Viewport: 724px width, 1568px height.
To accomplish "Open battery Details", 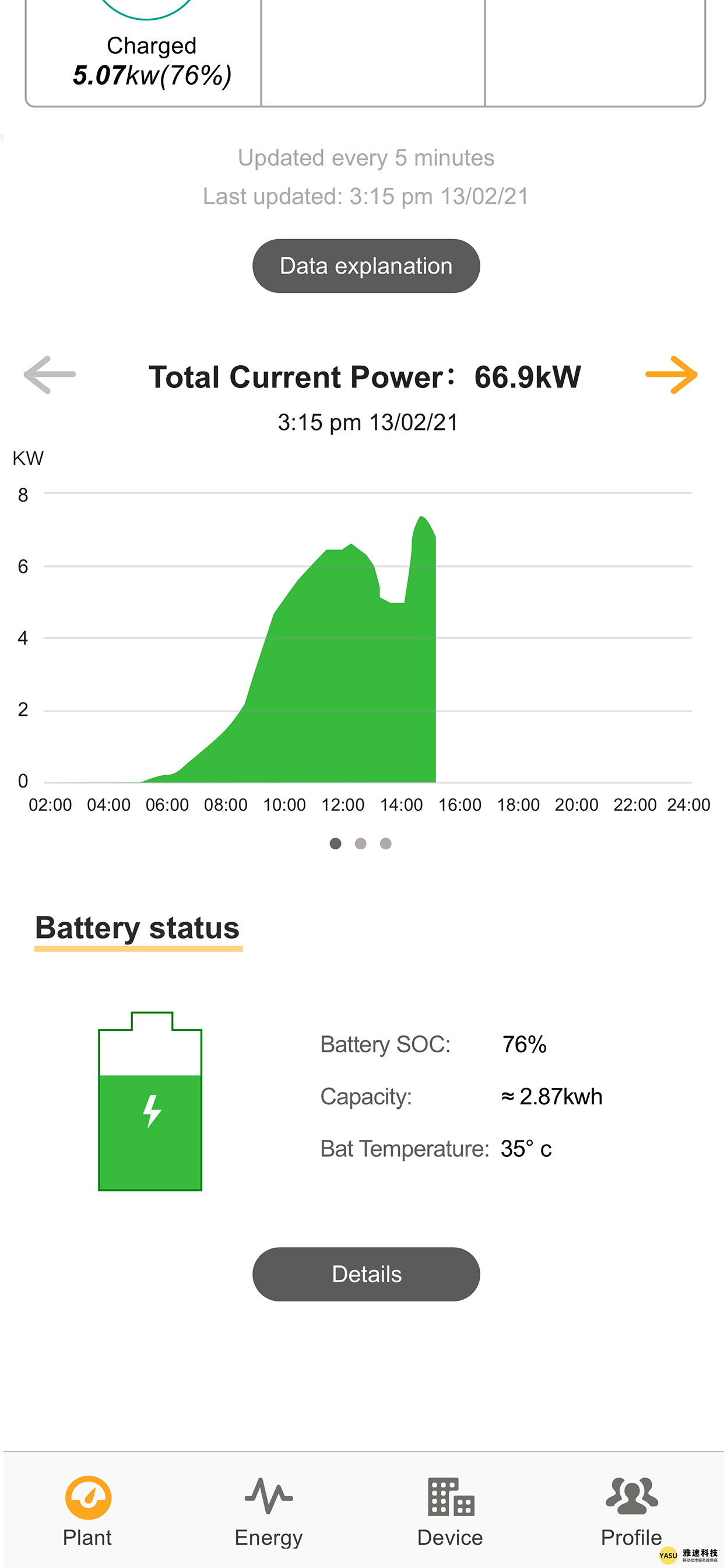I will [x=365, y=1274].
